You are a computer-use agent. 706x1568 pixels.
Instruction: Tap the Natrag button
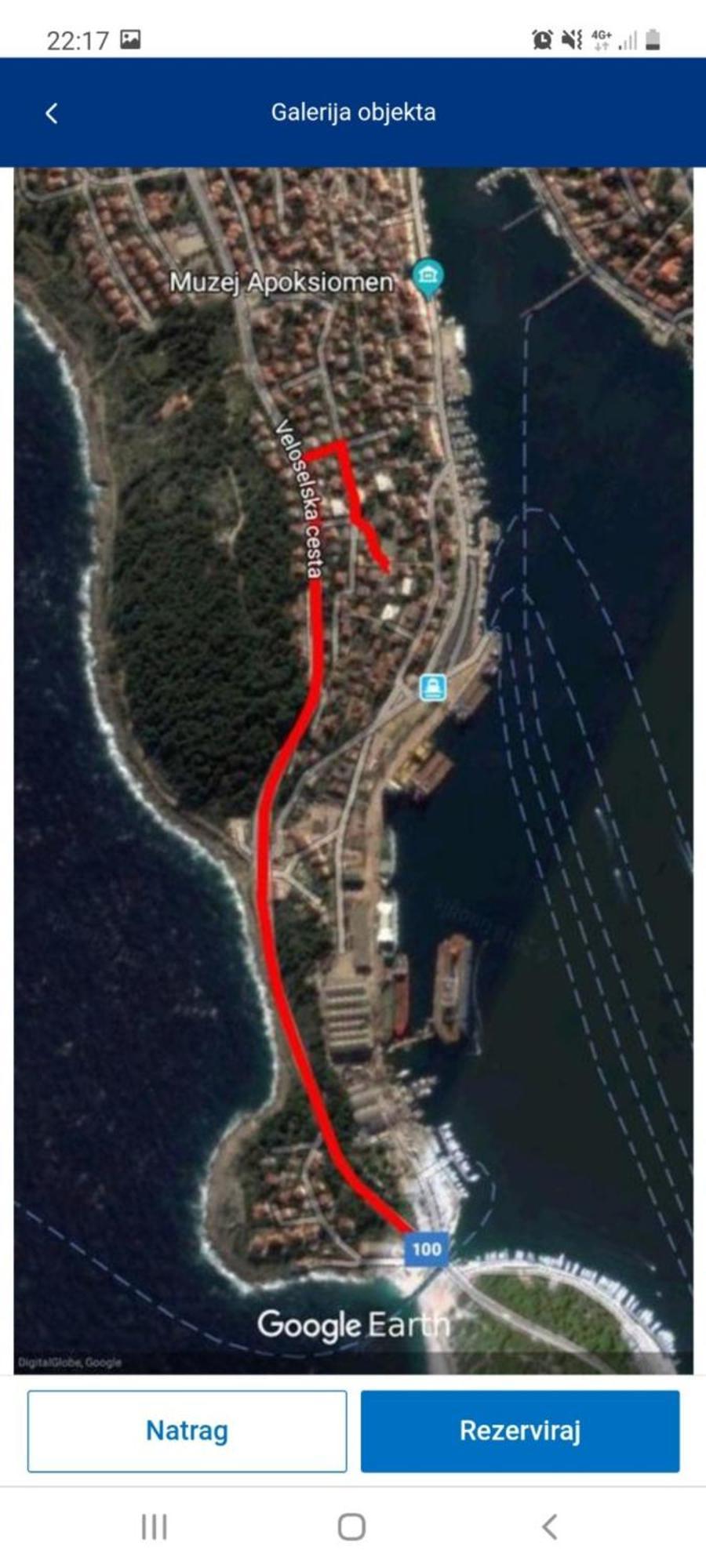pos(187,1431)
